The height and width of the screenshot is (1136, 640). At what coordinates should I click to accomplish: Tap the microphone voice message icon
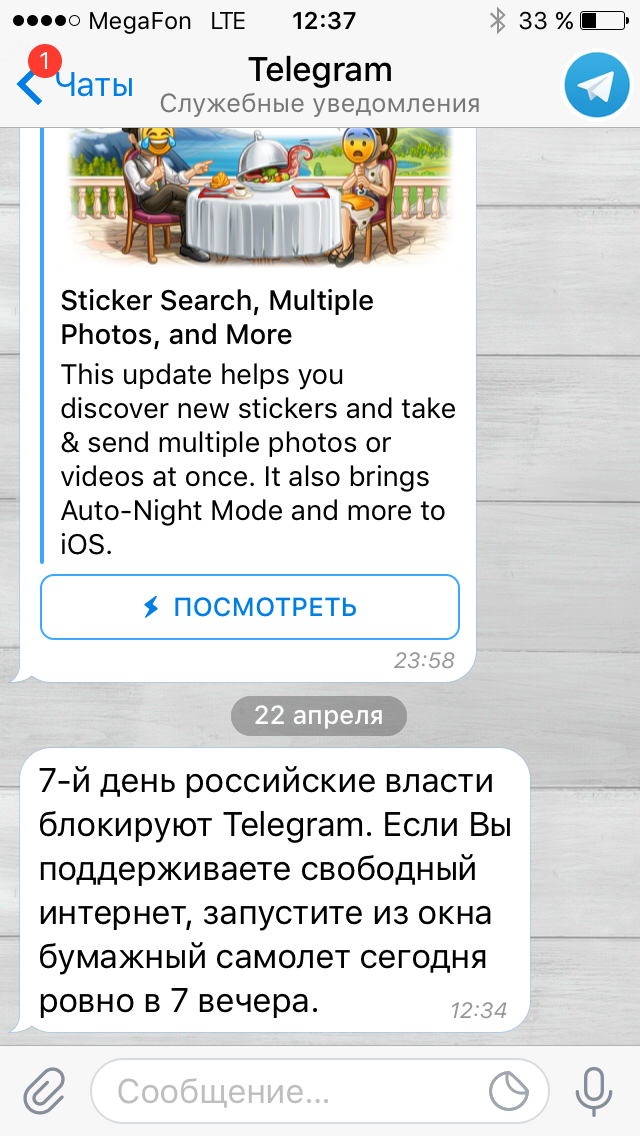(x=596, y=1091)
